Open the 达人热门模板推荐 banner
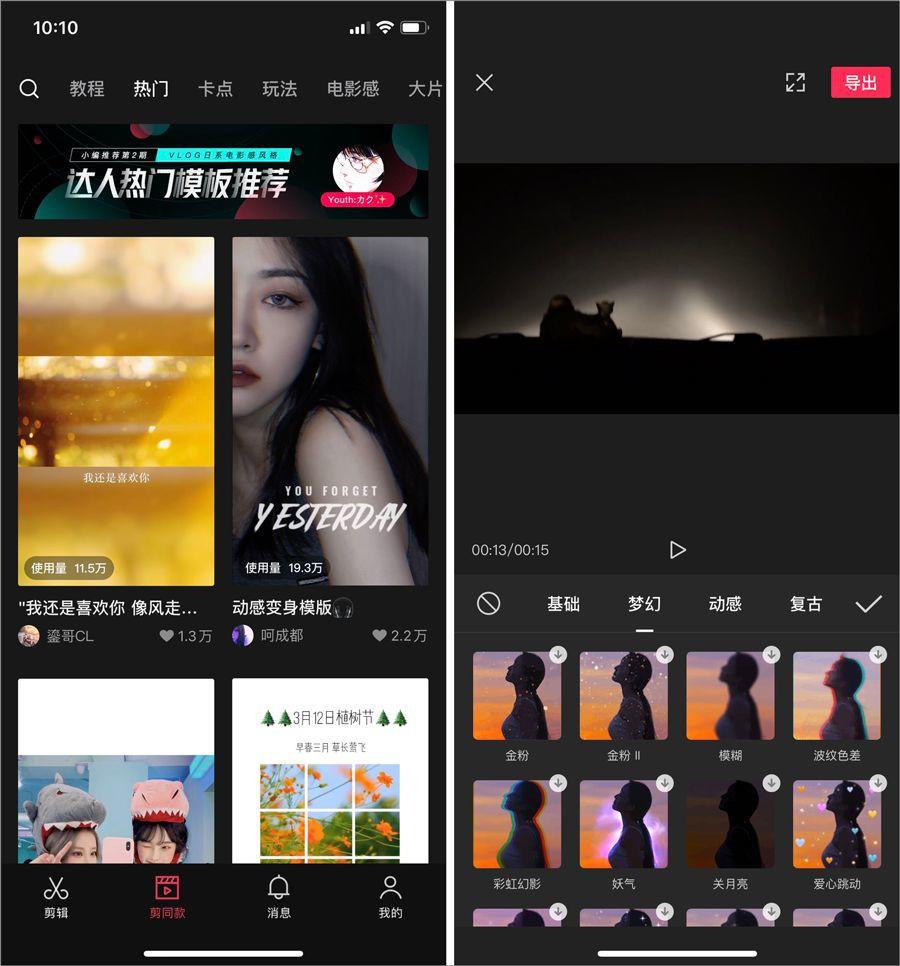The image size is (900, 966). pos(223,172)
